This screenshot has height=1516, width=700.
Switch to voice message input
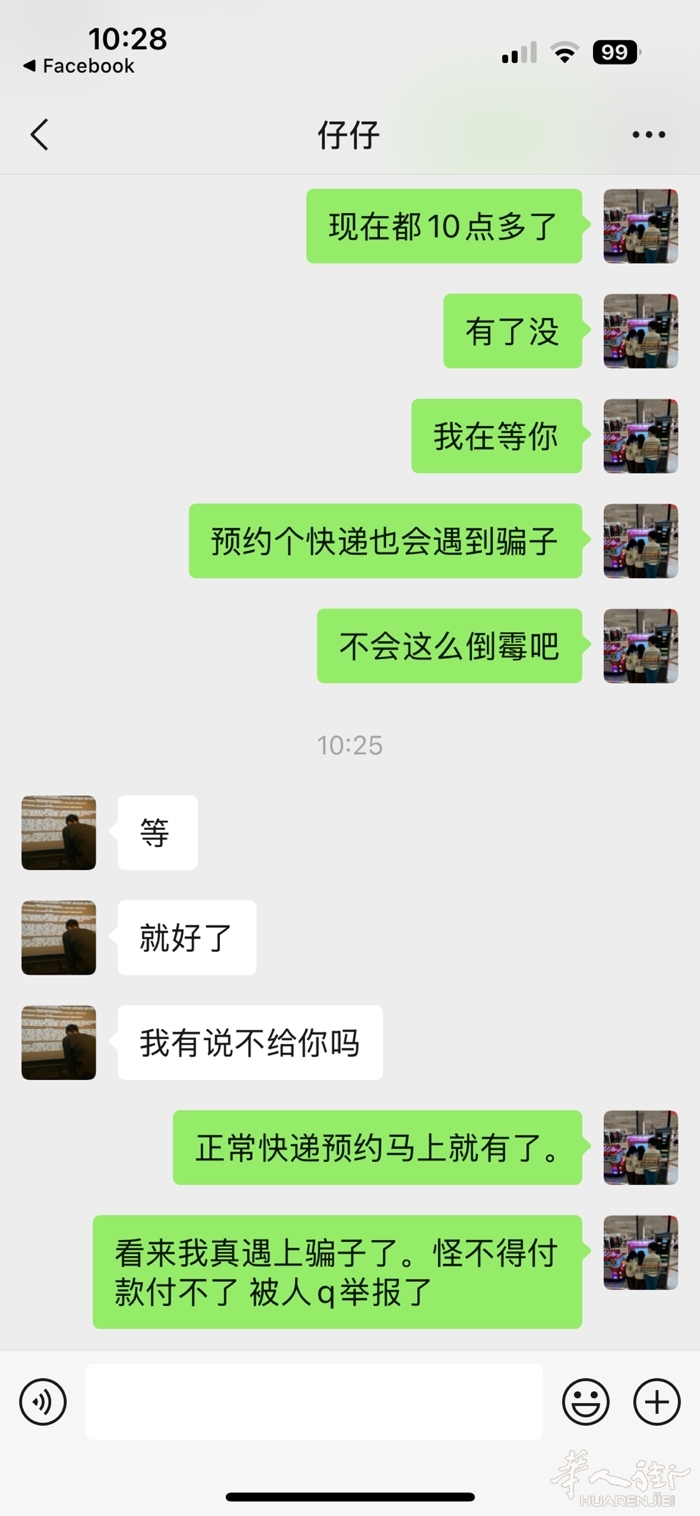(x=43, y=1401)
